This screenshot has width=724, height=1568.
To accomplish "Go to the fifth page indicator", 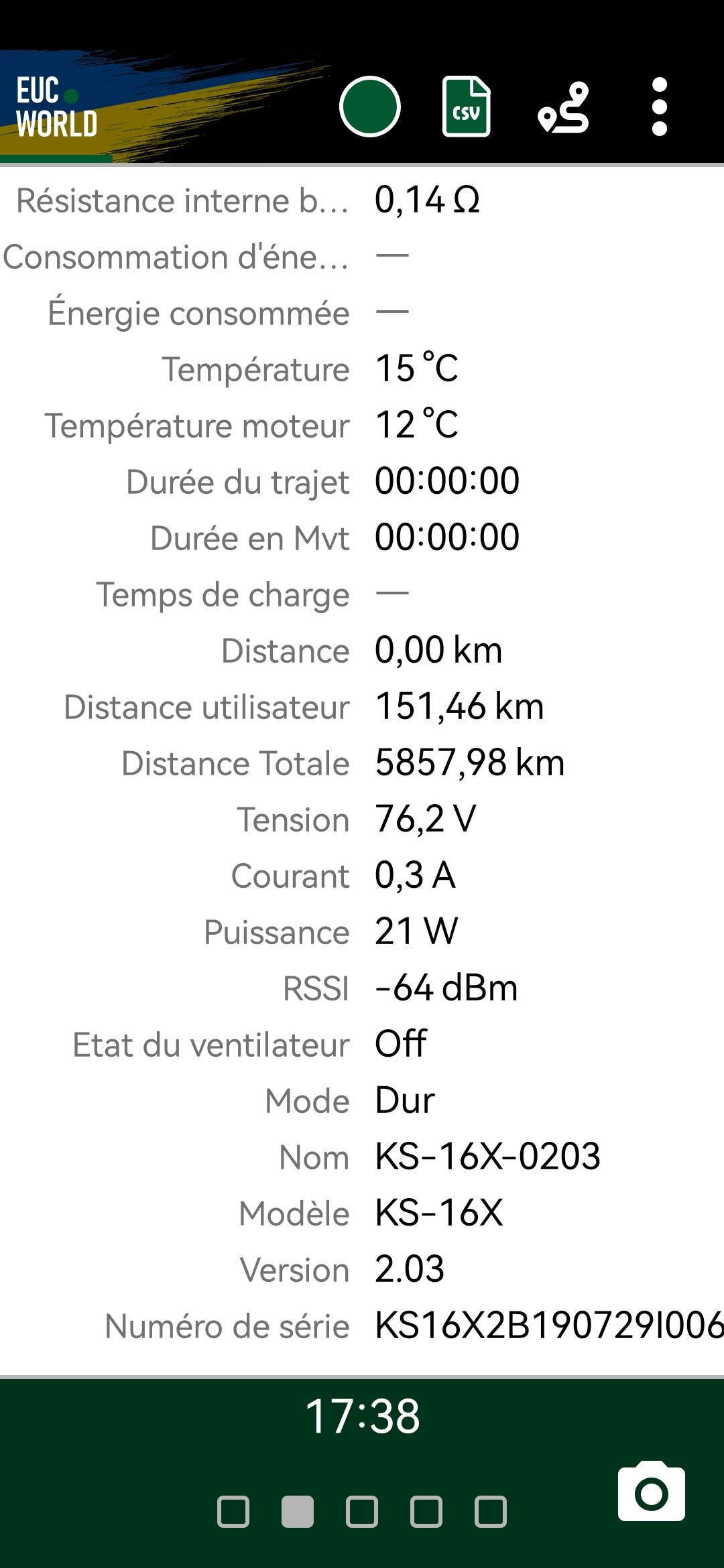I will 491,1512.
